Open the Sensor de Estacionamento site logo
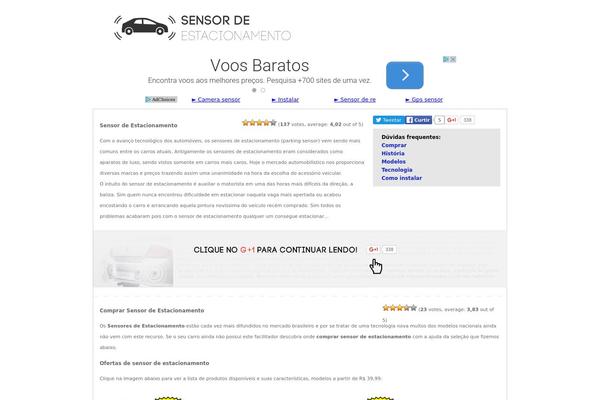The height and width of the screenshot is (400, 600). point(203,27)
